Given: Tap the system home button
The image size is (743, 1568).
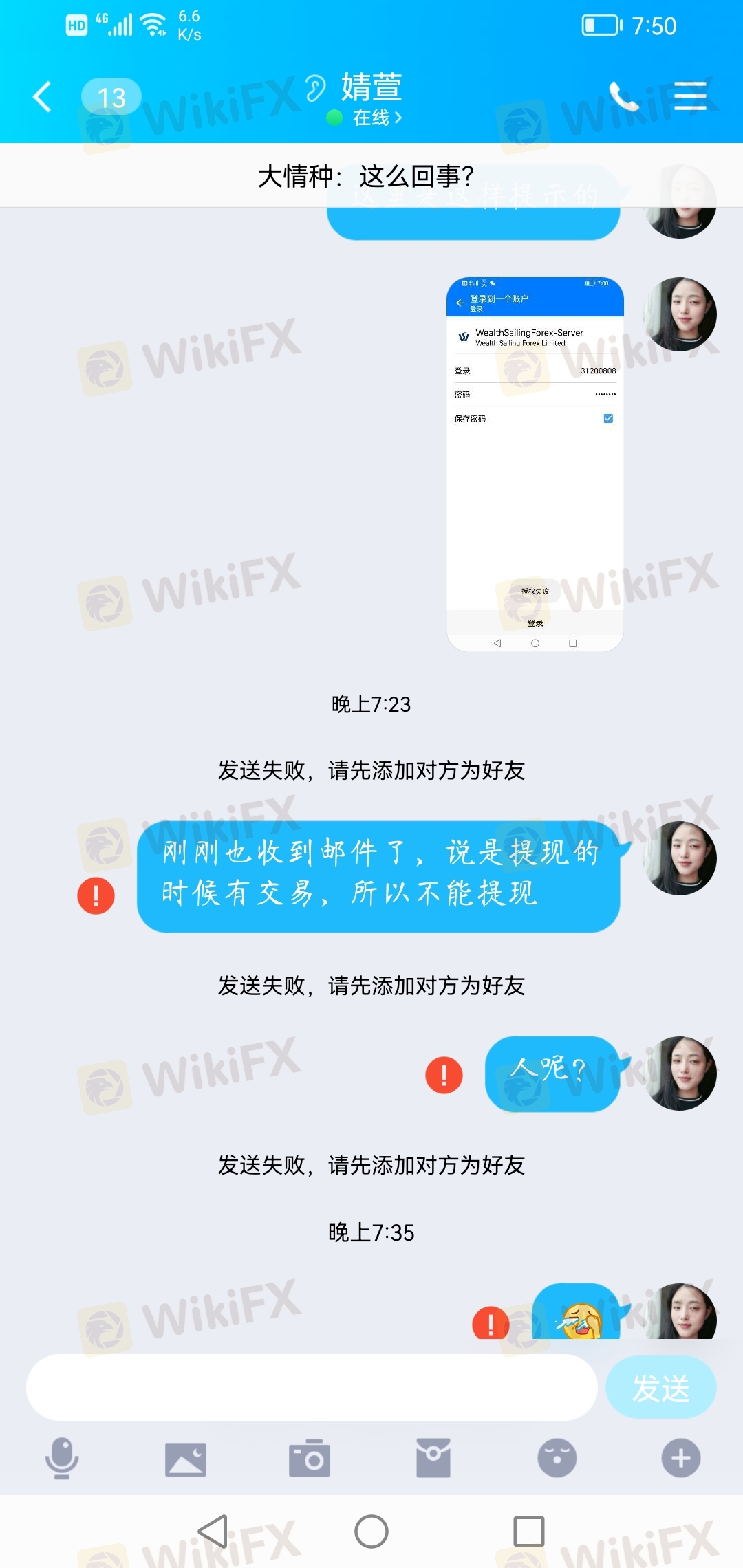Looking at the screenshot, I should pyautogui.click(x=371, y=1532).
